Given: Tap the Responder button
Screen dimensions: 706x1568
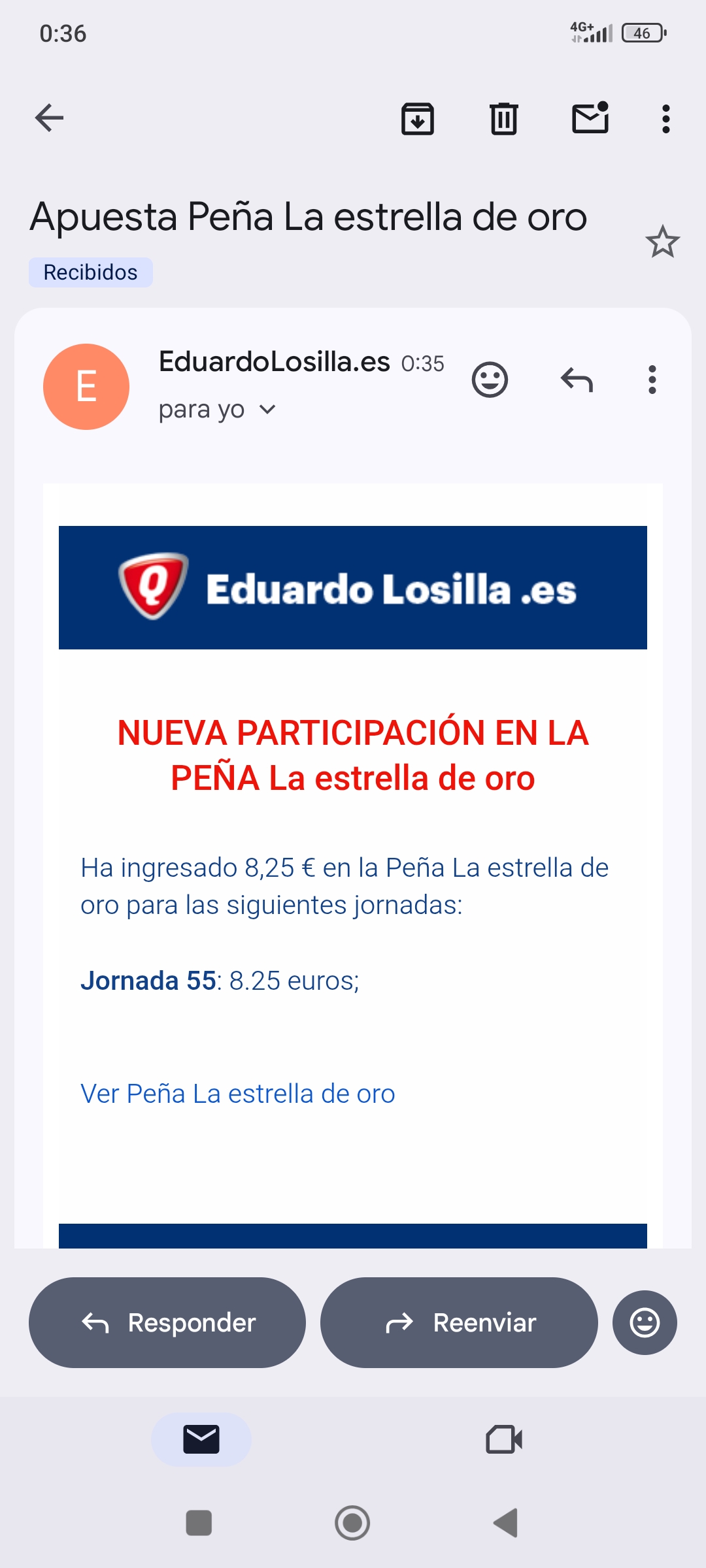Looking at the screenshot, I should 167,1322.
